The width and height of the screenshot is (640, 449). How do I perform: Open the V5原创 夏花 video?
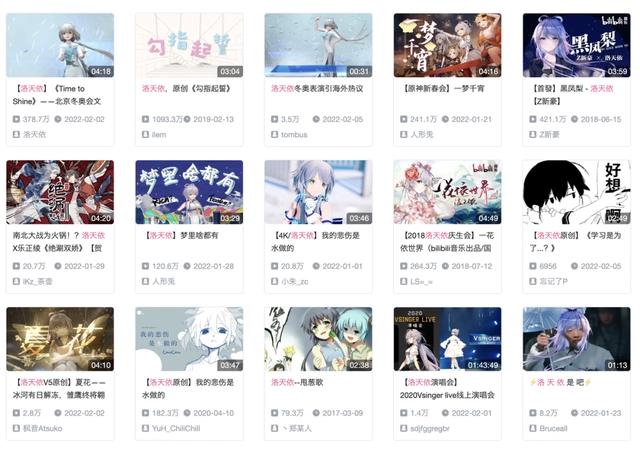coord(58,339)
